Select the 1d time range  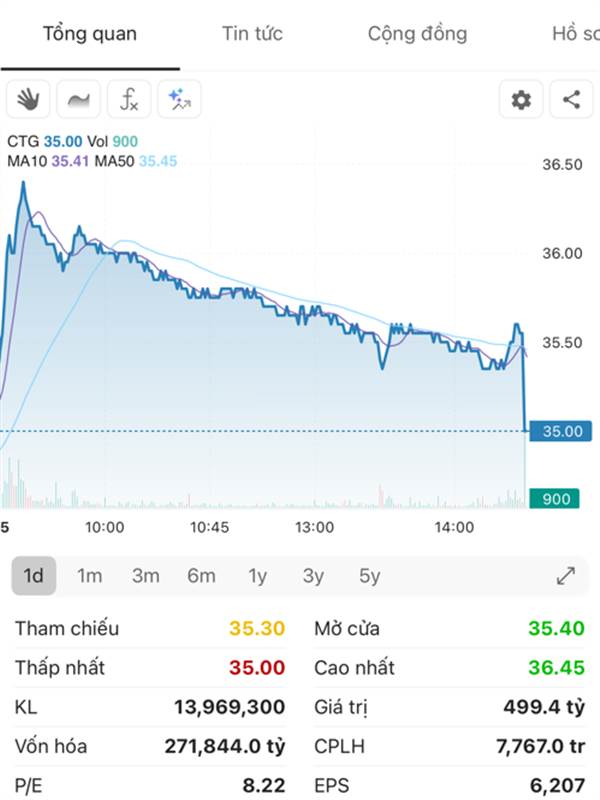coord(34,576)
